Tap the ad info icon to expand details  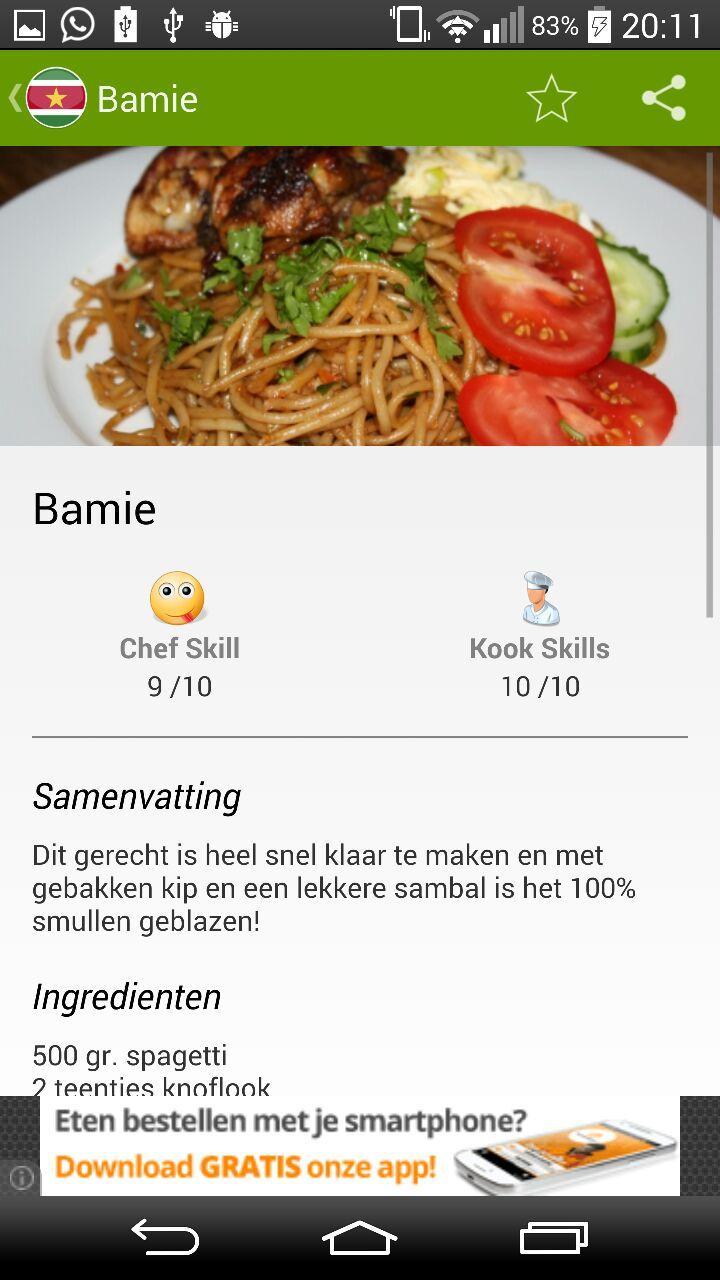click(x=19, y=1178)
